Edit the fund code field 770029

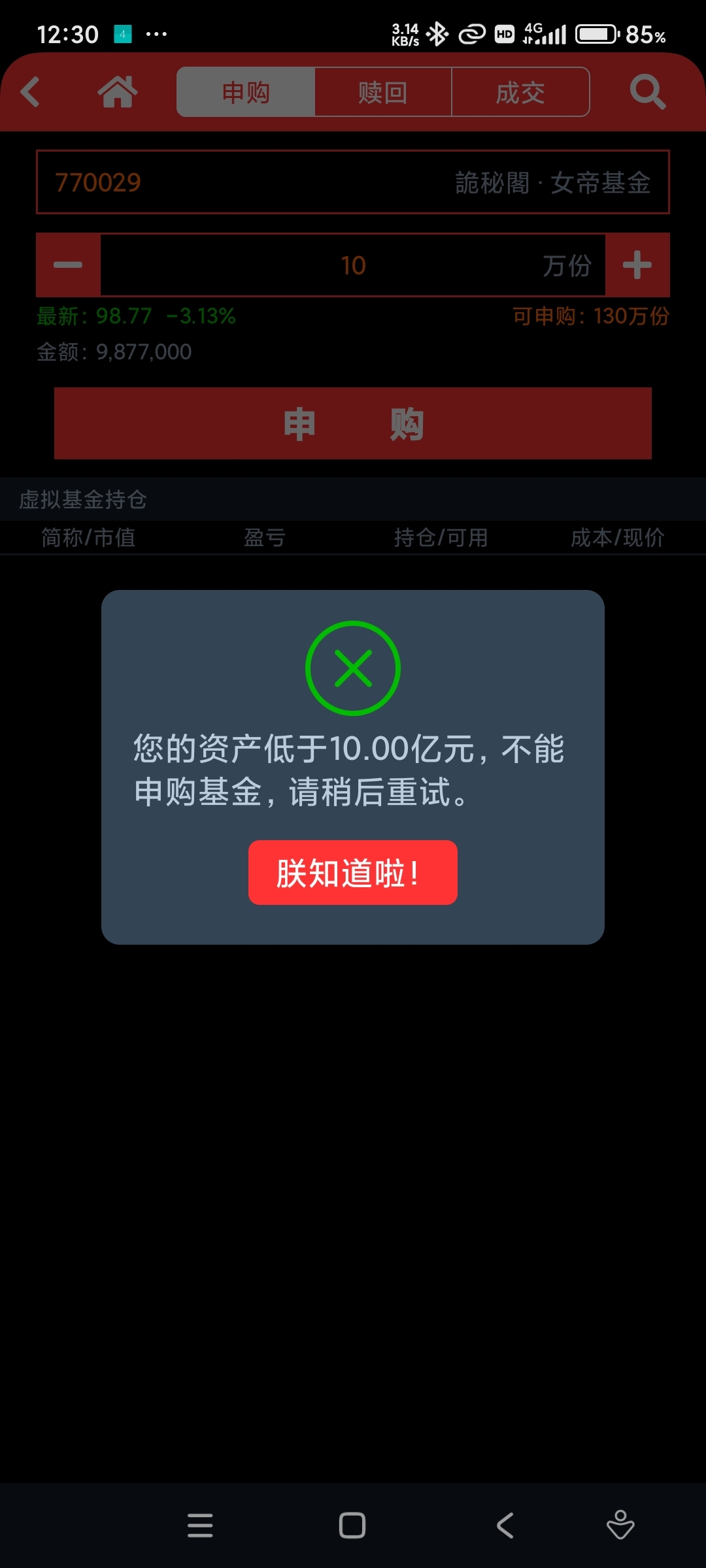tap(353, 182)
